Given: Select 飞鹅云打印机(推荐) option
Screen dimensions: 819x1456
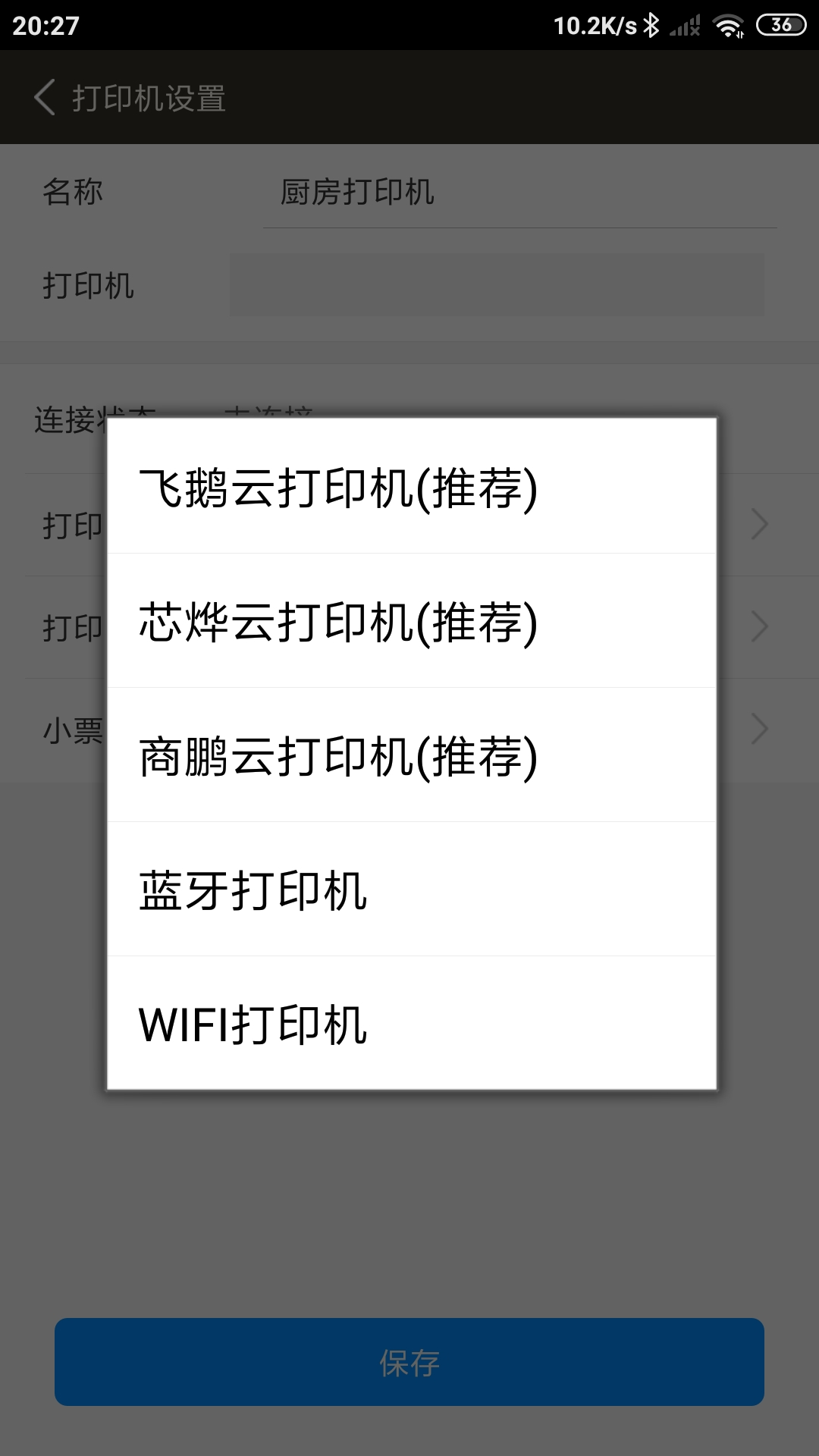Looking at the screenshot, I should (x=412, y=487).
